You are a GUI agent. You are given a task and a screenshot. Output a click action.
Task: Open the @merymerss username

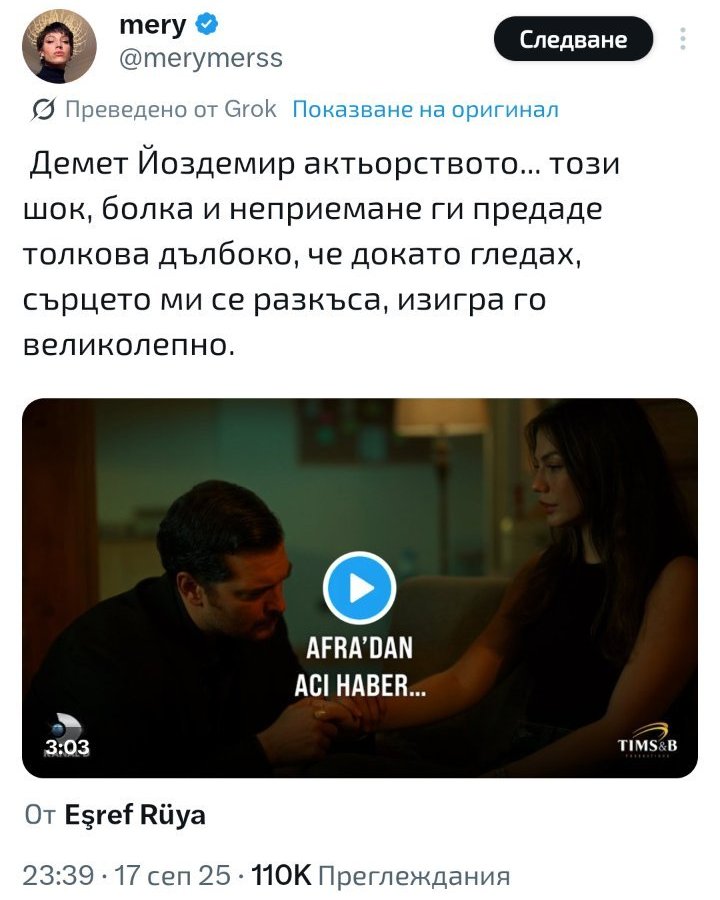[201, 60]
